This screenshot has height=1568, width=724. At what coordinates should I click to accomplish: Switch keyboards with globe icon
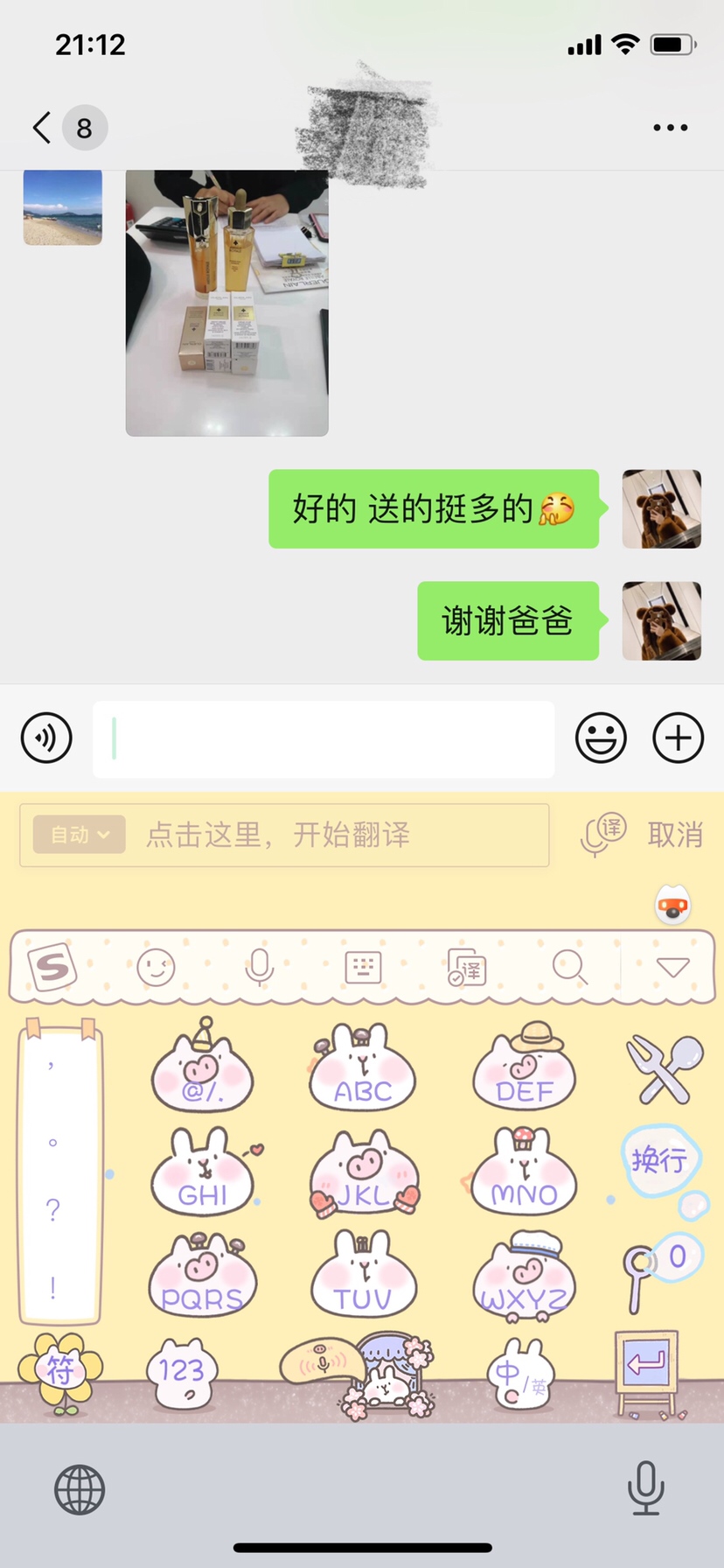(x=80, y=1489)
